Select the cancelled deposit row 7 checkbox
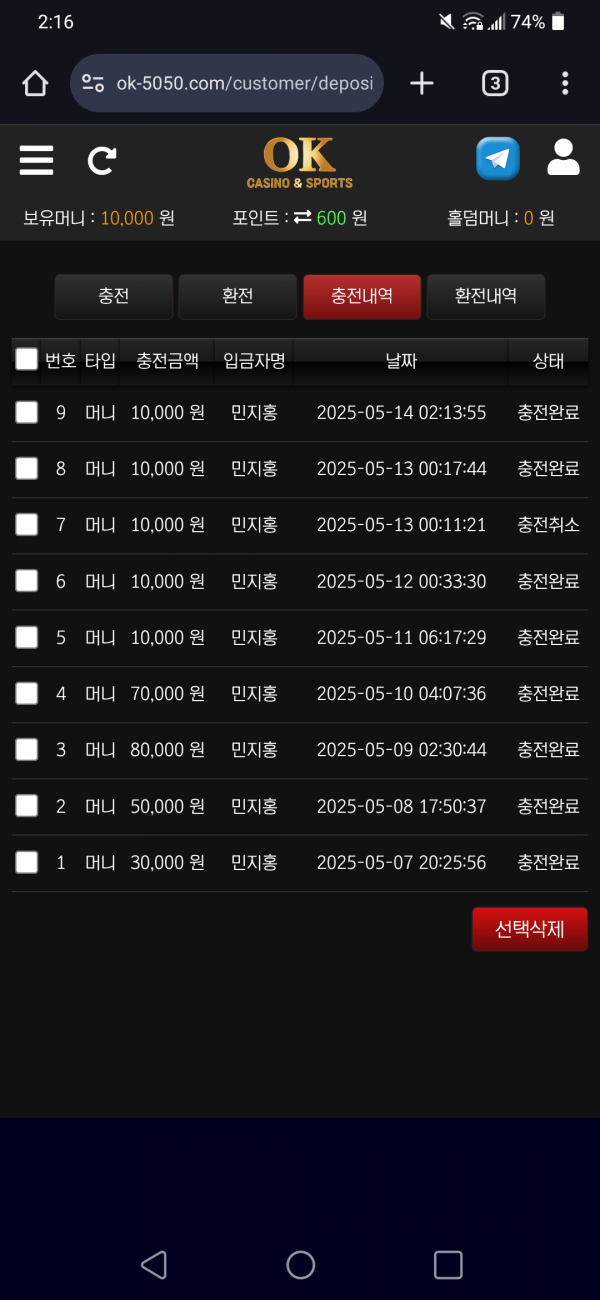This screenshot has height=1300, width=600. coord(27,525)
